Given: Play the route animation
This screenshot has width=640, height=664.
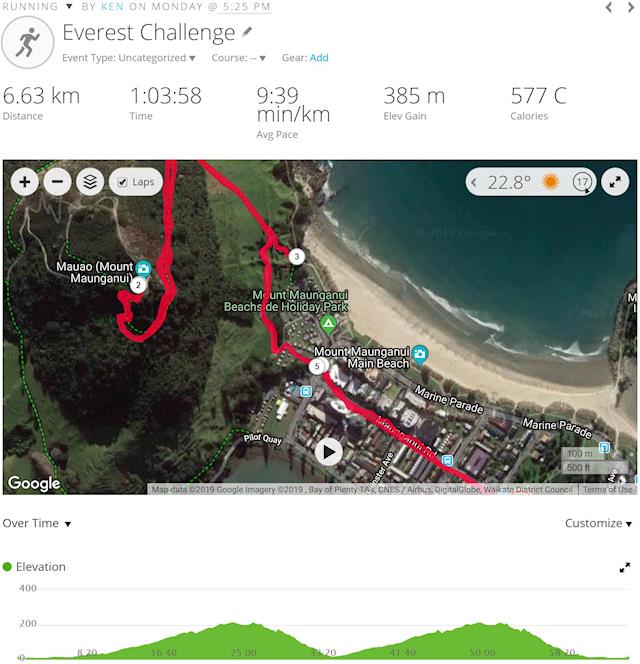Looking at the screenshot, I should (x=328, y=452).
